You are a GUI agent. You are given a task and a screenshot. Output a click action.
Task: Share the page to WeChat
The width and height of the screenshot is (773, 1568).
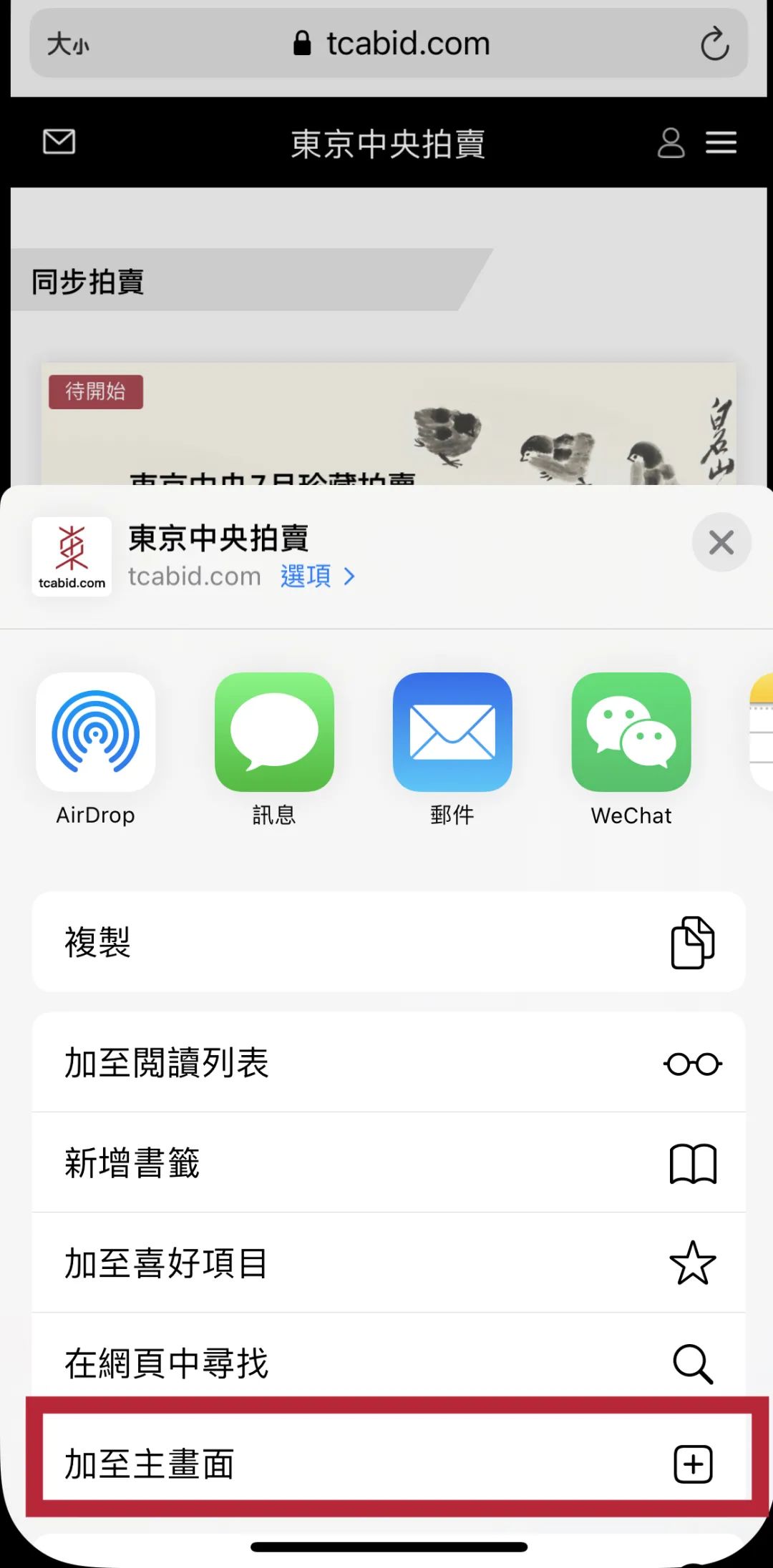(631, 732)
